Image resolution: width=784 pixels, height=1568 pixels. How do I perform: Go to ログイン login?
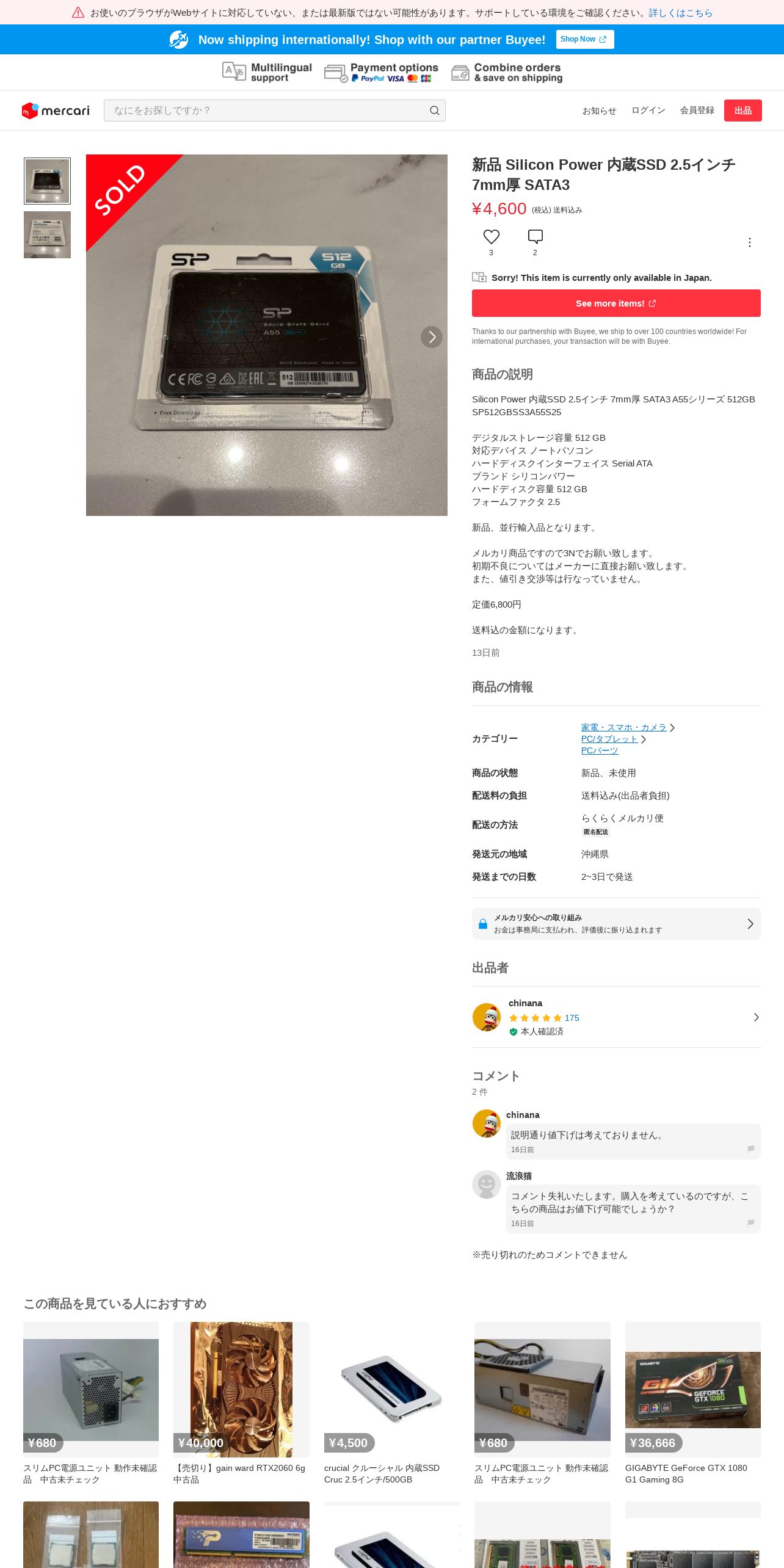pos(648,111)
